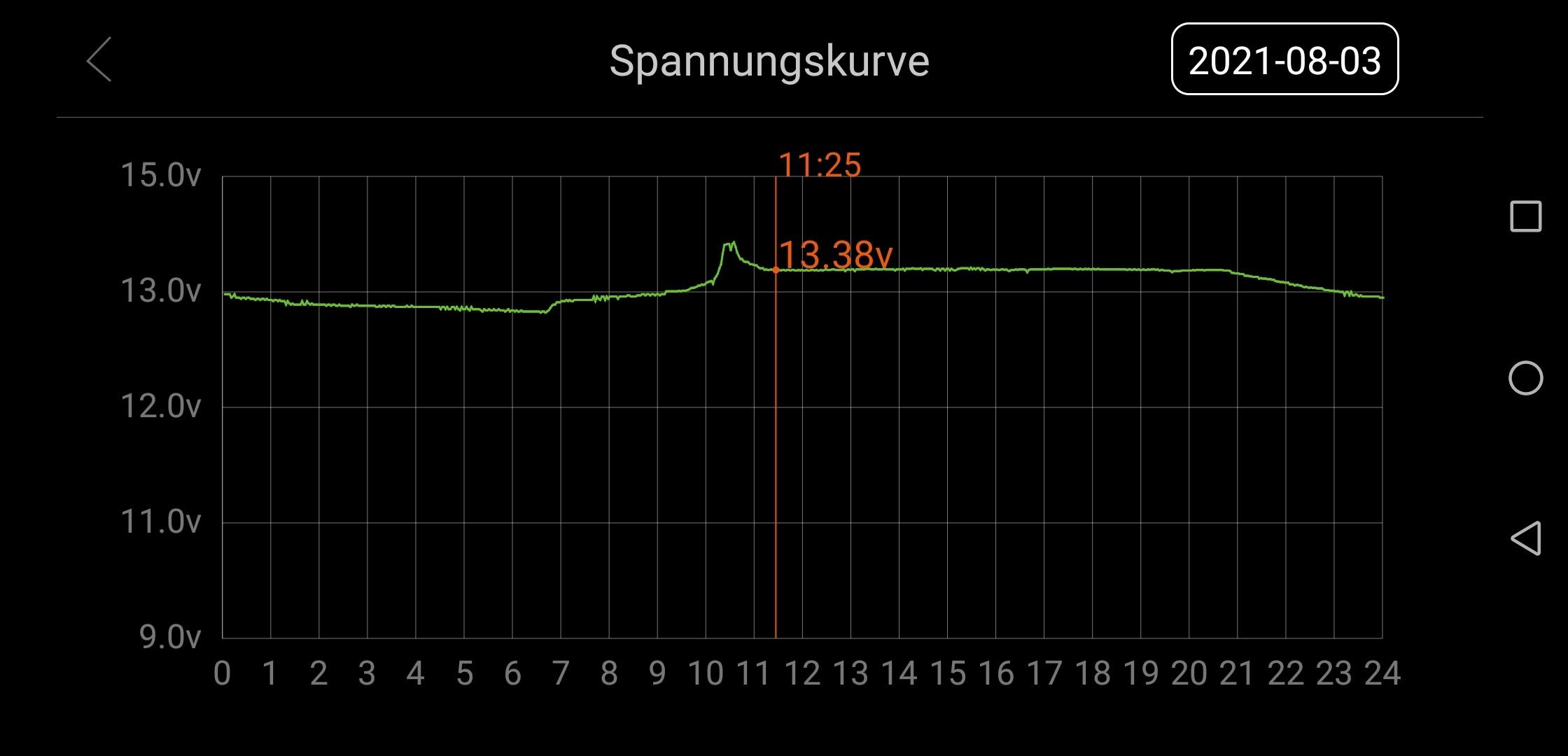Screen dimensions: 1568x756
Task: Open the date picker showing 2021-08-03
Action: click(x=1284, y=59)
